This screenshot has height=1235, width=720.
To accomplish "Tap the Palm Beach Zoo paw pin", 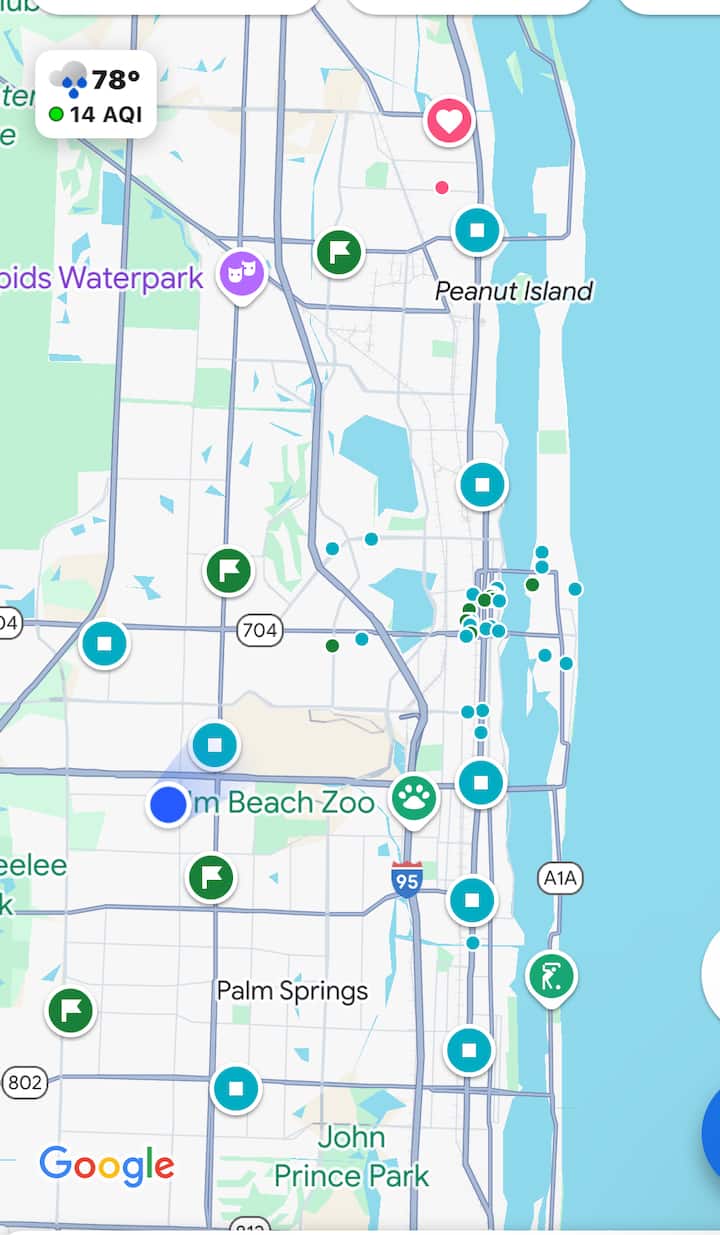I will [x=414, y=799].
